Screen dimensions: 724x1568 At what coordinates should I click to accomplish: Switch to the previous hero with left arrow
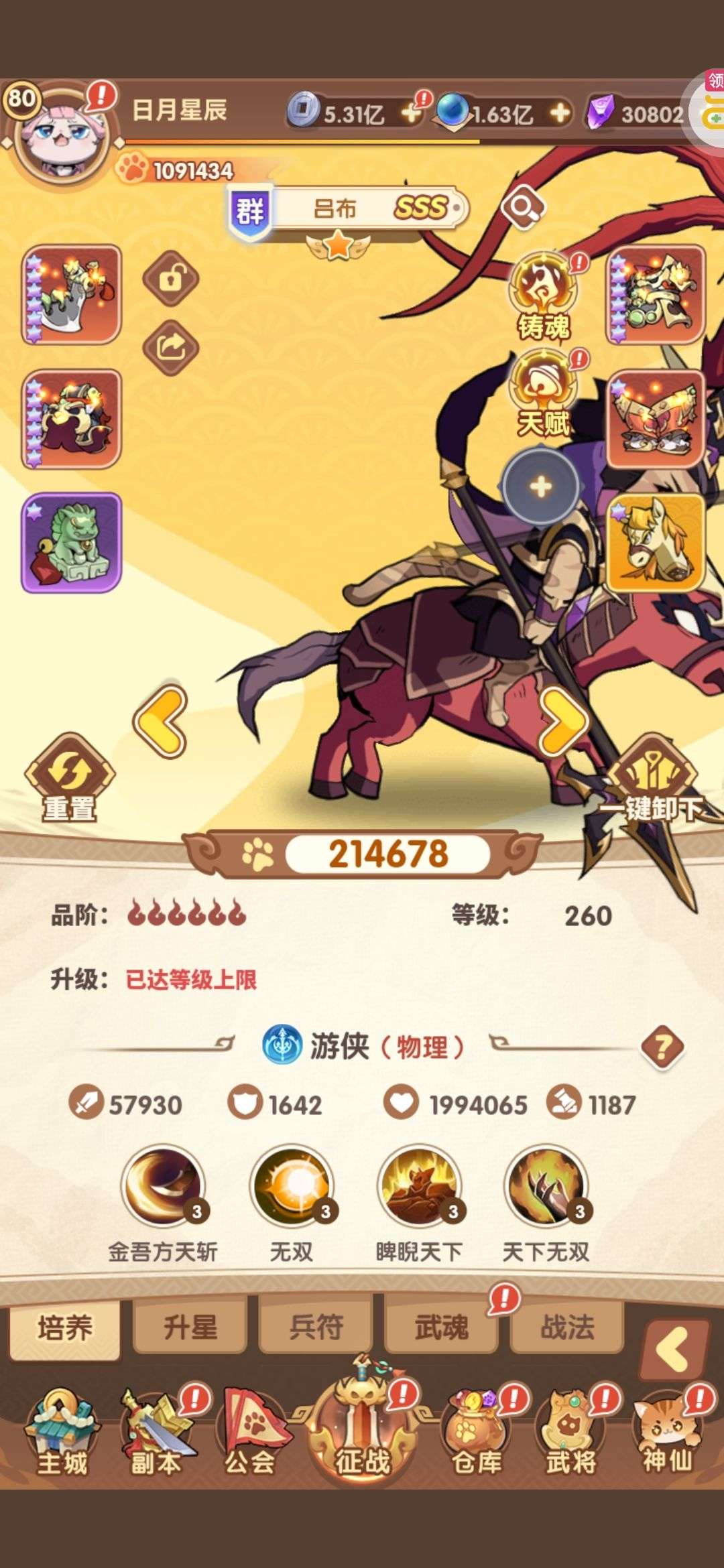point(161,721)
